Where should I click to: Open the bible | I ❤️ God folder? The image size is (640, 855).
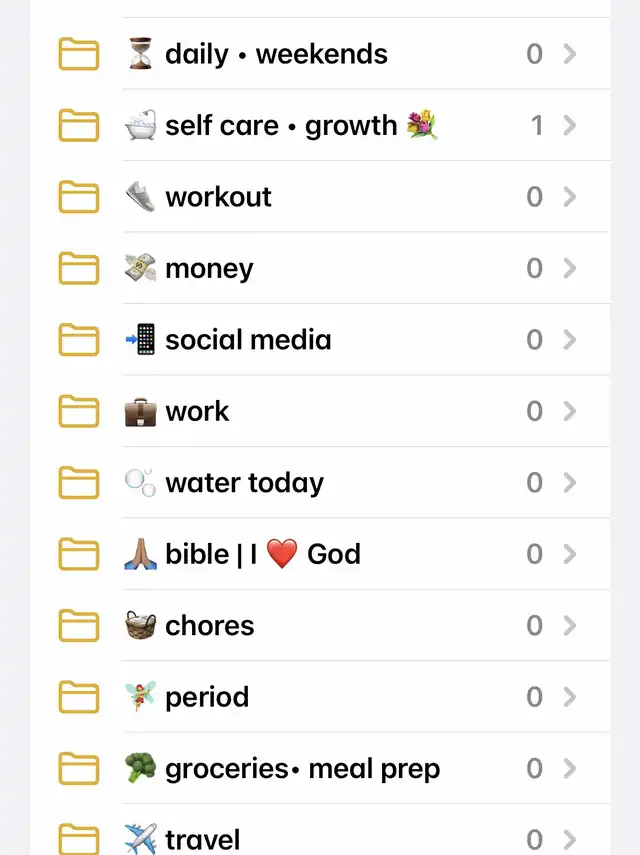262,554
